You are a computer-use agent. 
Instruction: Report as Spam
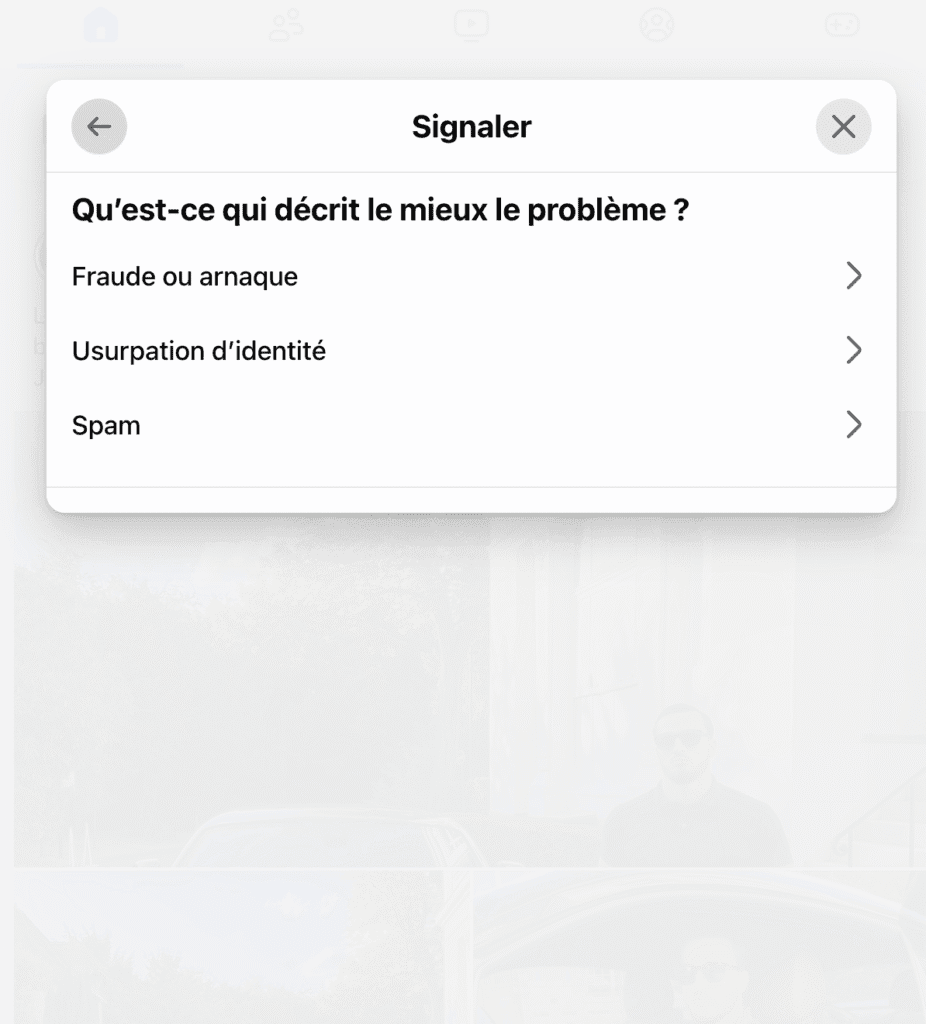[x=467, y=426]
